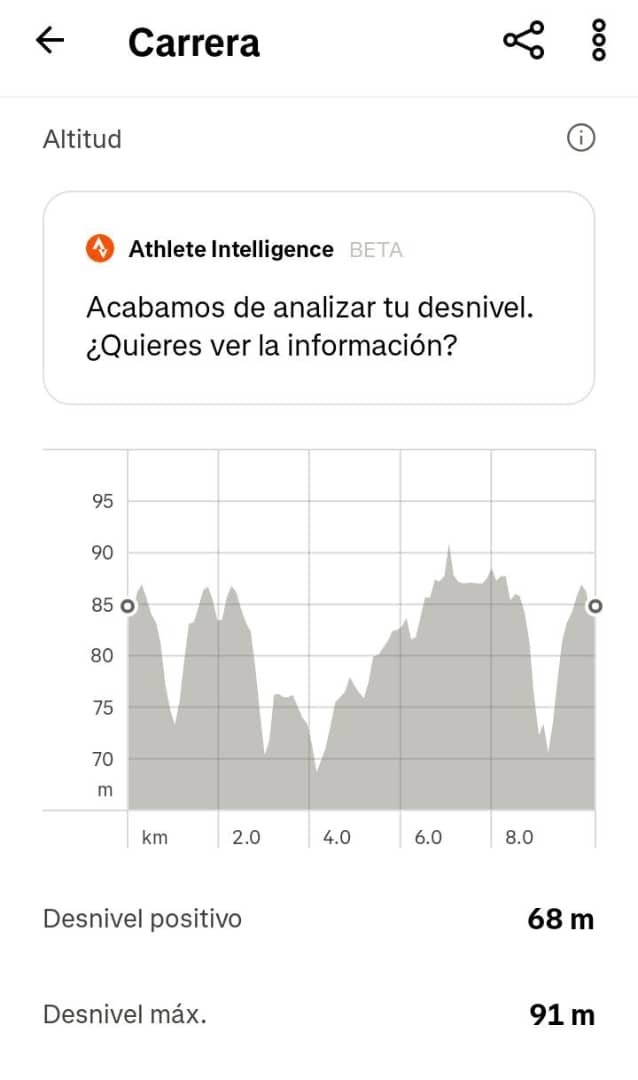Open the Altitud info icon

(x=581, y=138)
